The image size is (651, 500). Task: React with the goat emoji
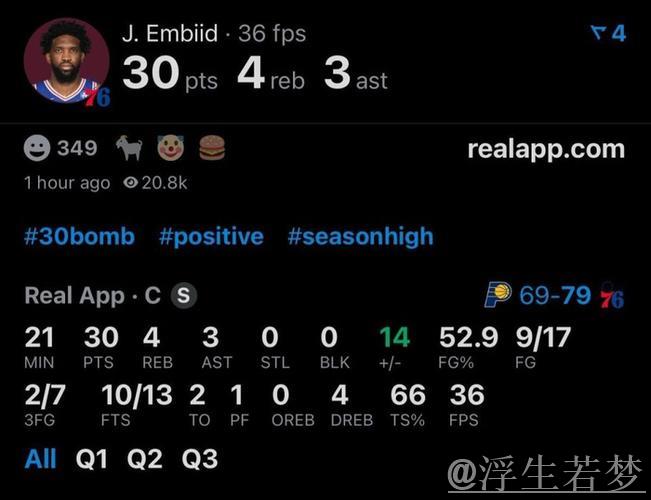pyautogui.click(x=129, y=149)
